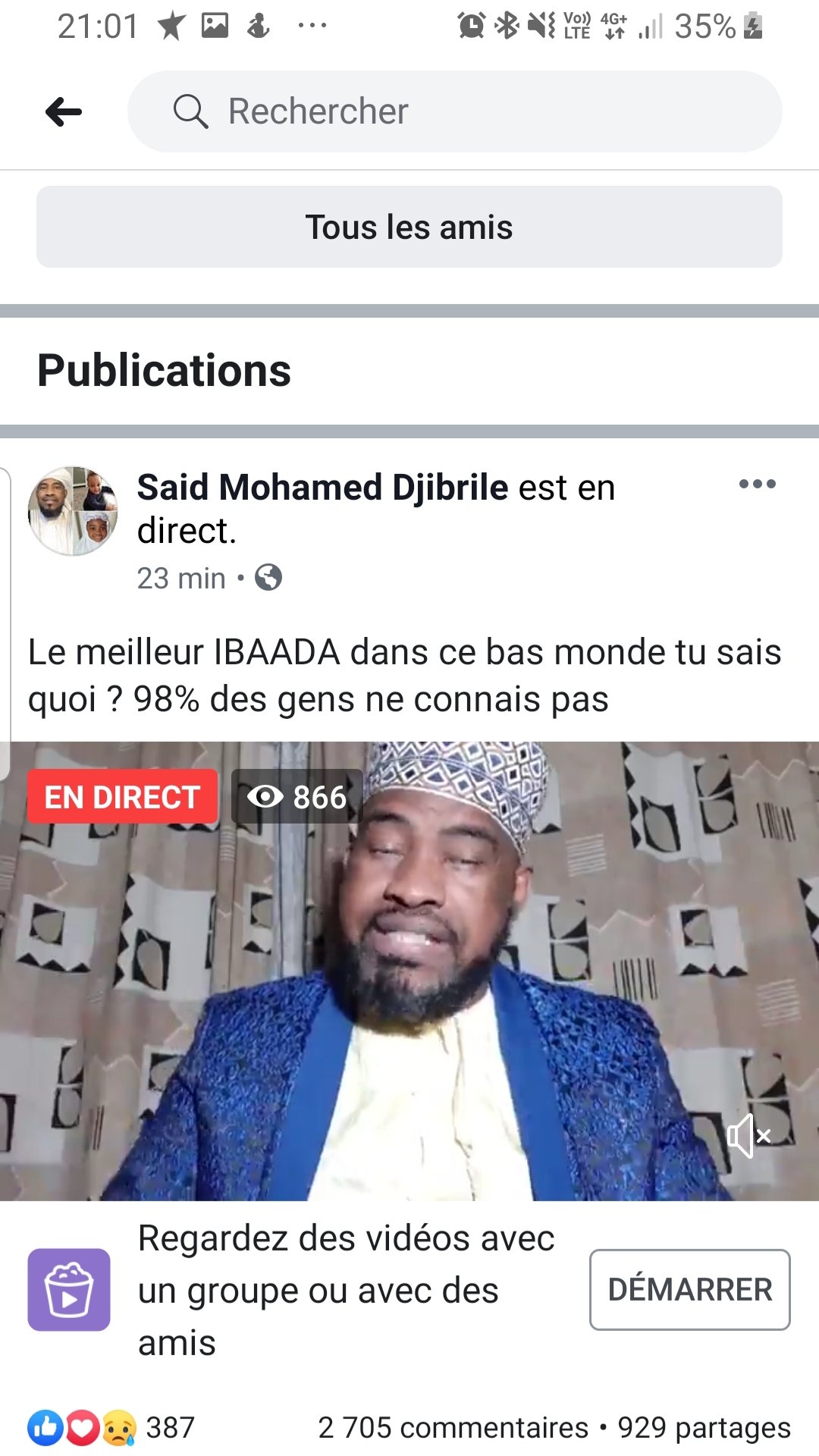
Task: Open Said Mohamed Djibrile's profile picture
Action: [x=73, y=511]
